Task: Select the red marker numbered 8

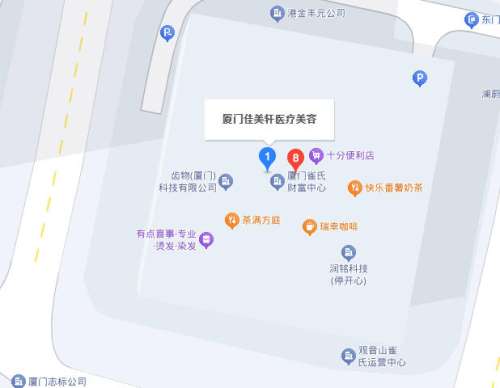Action: click(295, 159)
